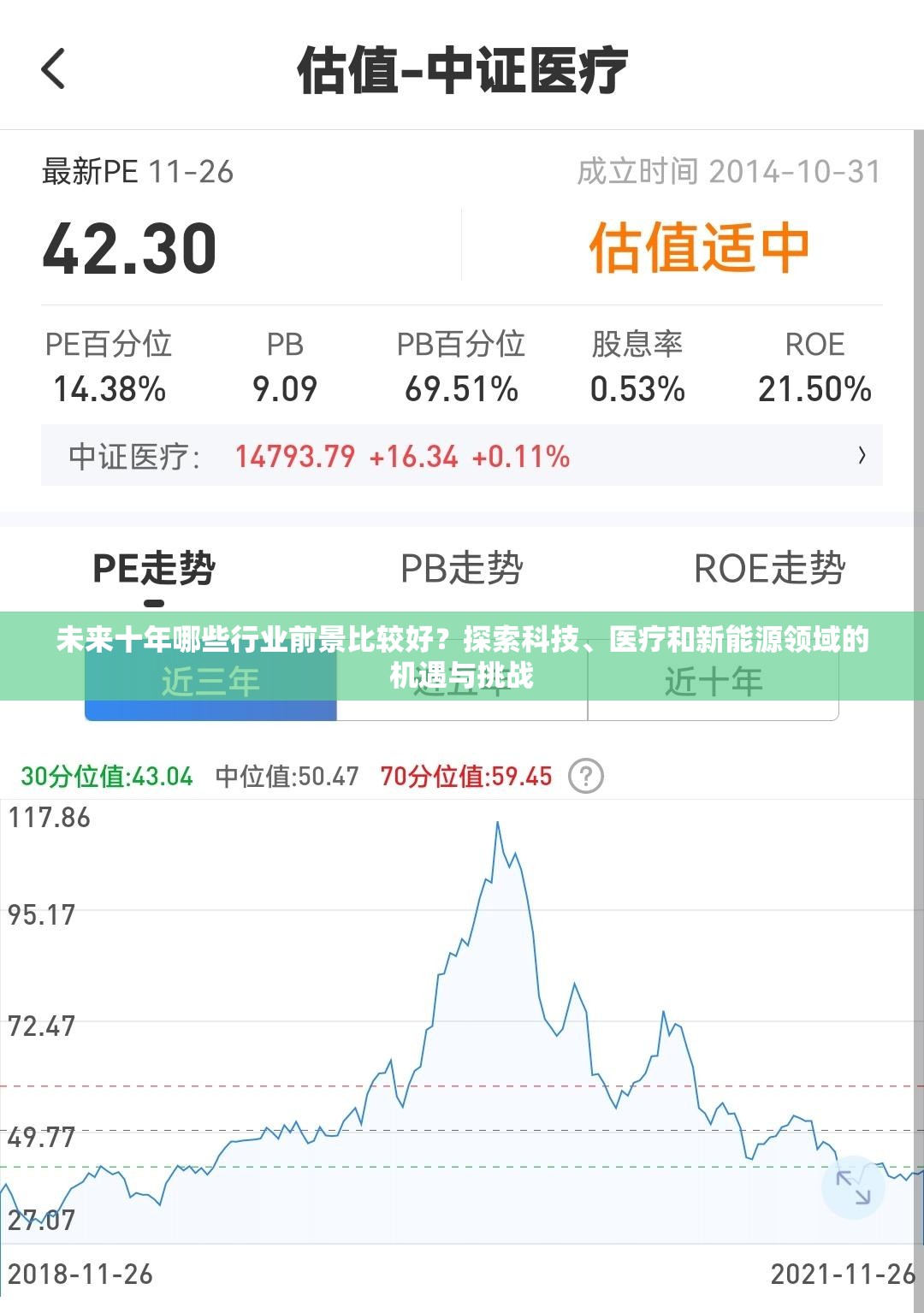The image size is (924, 1313).
Task: Open the article about future industry prospects
Action: pos(462,654)
